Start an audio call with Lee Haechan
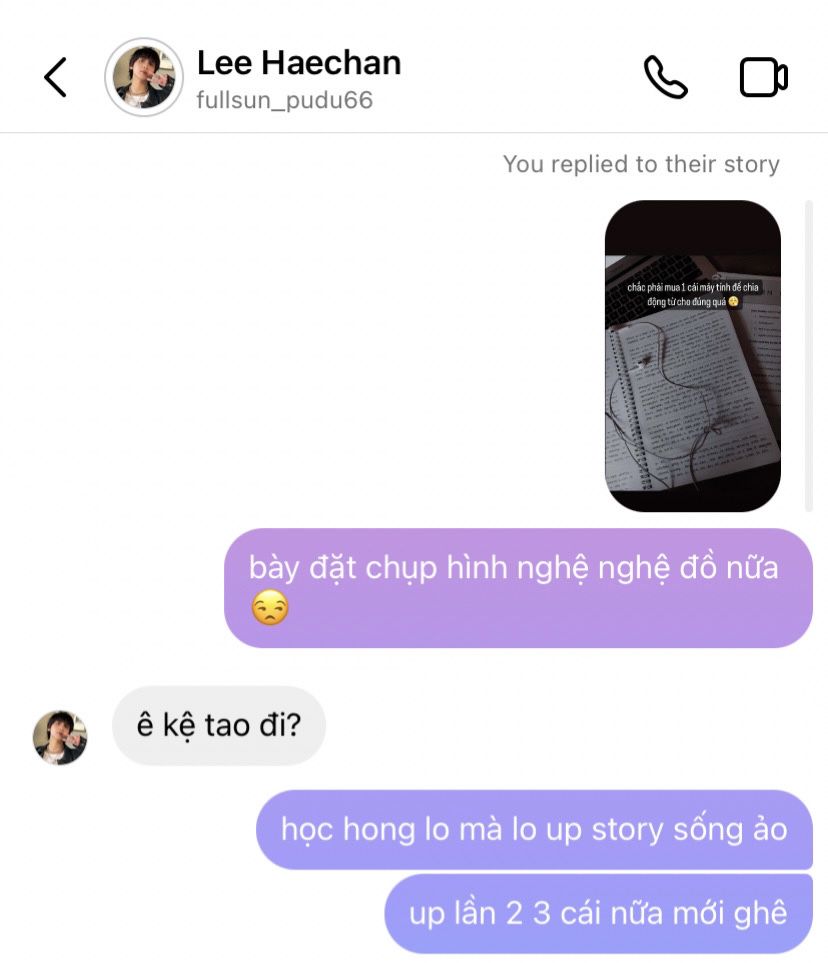The width and height of the screenshot is (828, 963). [x=665, y=77]
